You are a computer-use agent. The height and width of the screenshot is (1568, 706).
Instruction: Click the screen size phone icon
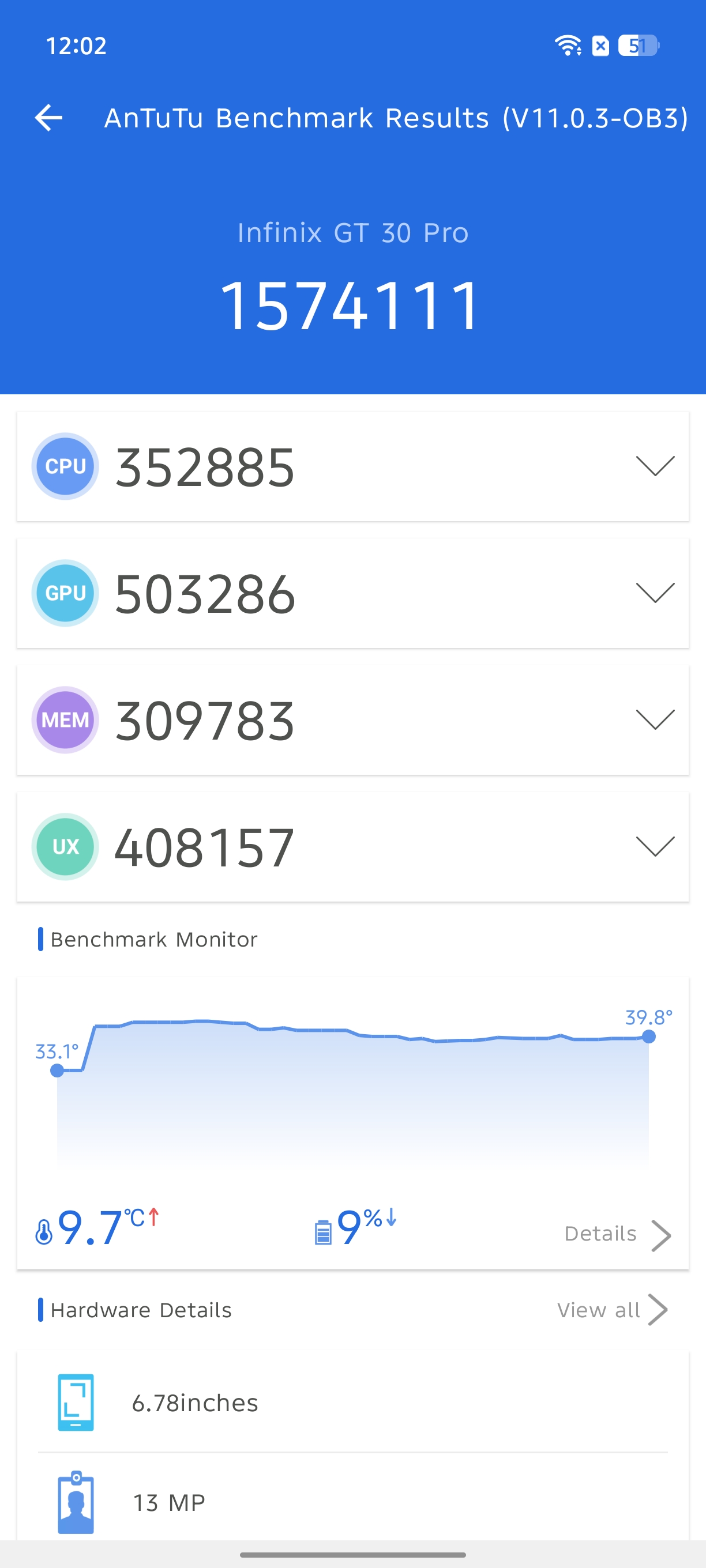point(75,1403)
